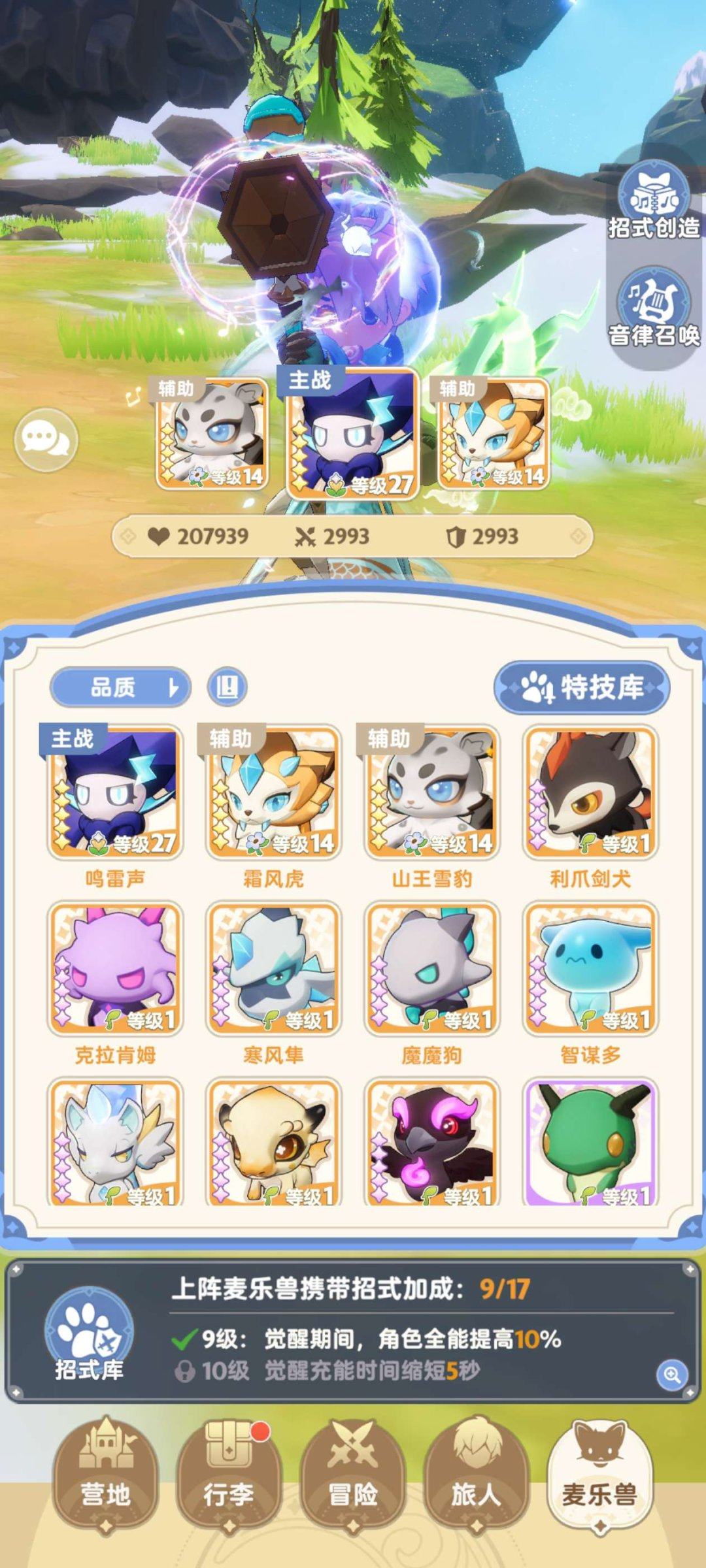Open the 招式创造 move creation feature
The width and height of the screenshot is (706, 1568).
coord(654,204)
